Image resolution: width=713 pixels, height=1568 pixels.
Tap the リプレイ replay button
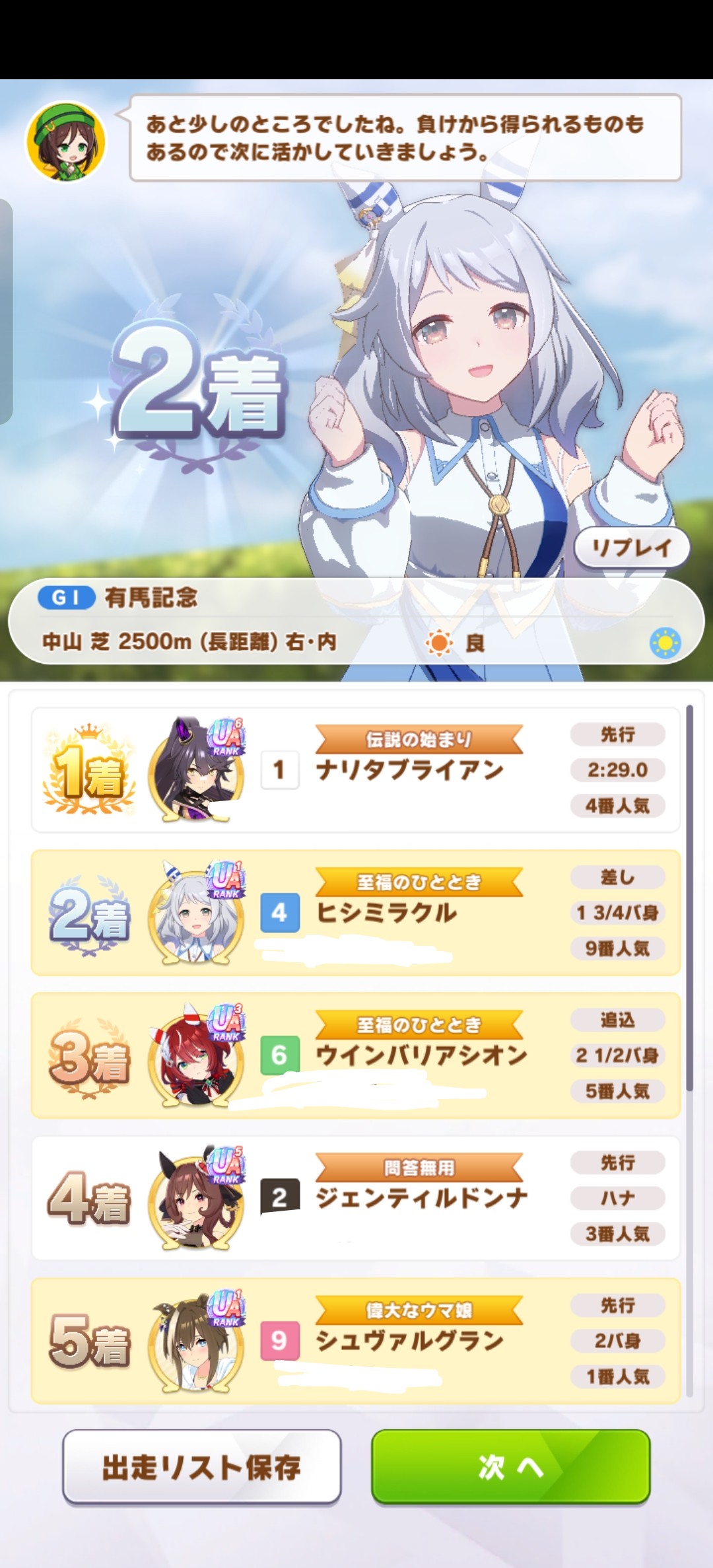[x=632, y=548]
